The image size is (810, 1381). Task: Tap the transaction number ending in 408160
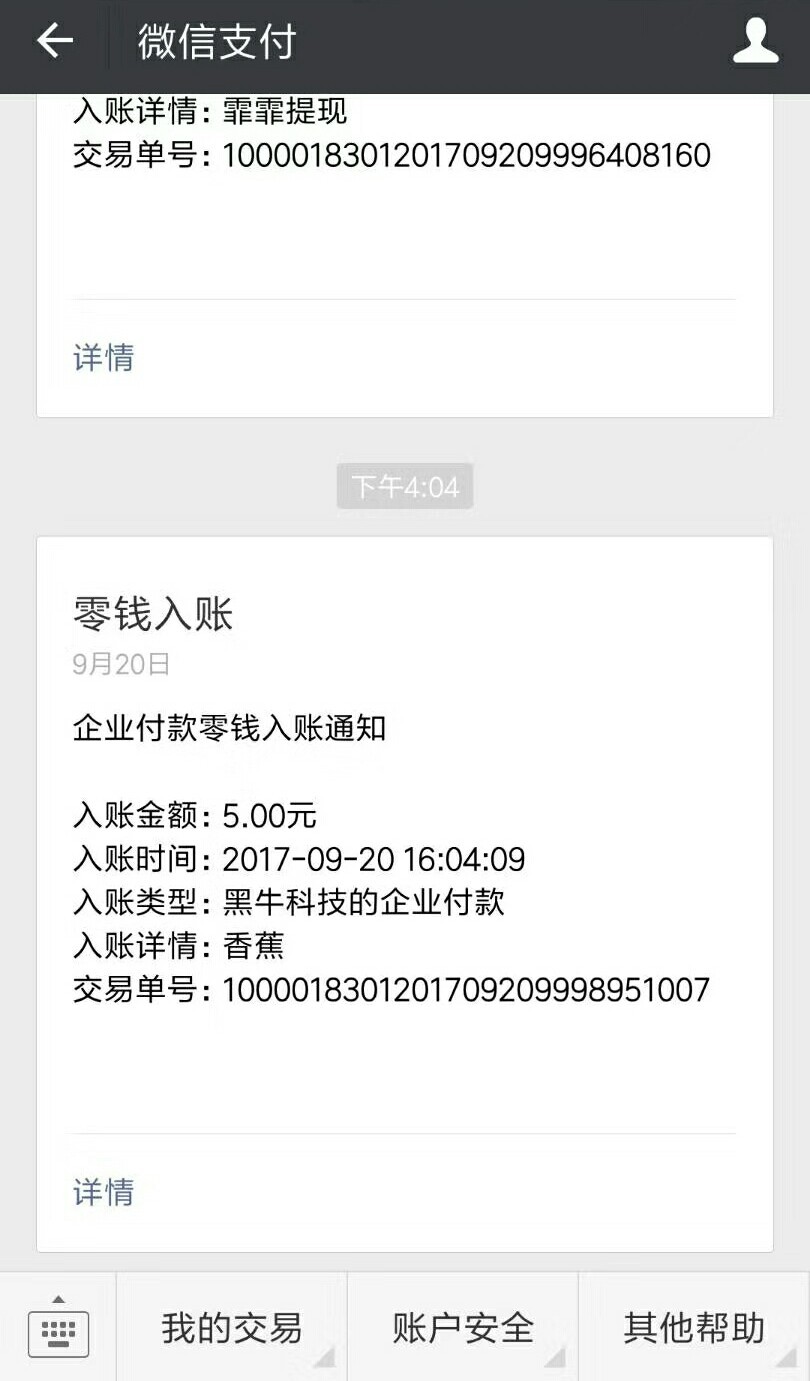[x=390, y=155]
